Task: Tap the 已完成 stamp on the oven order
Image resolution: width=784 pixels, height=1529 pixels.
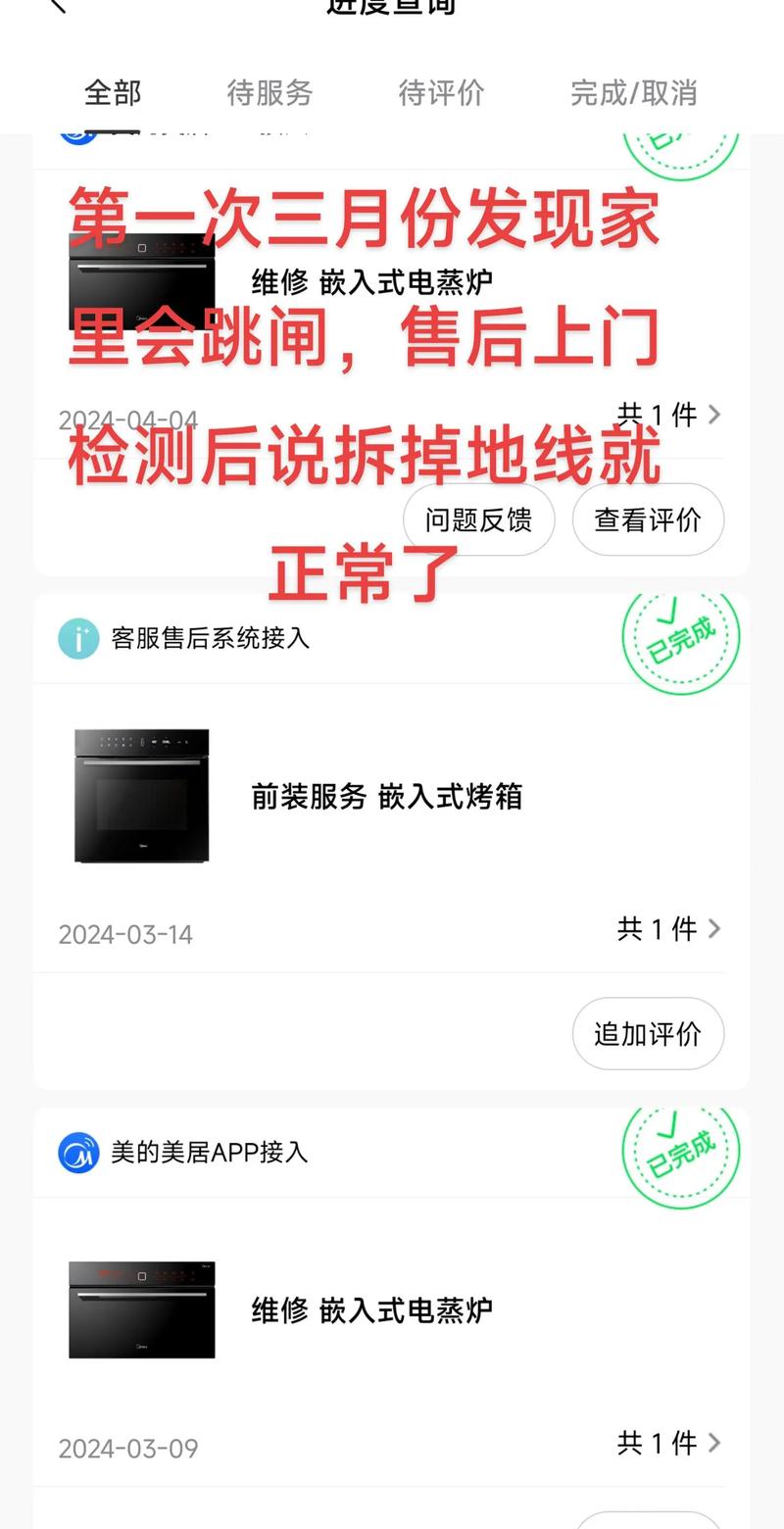Action: 679,637
